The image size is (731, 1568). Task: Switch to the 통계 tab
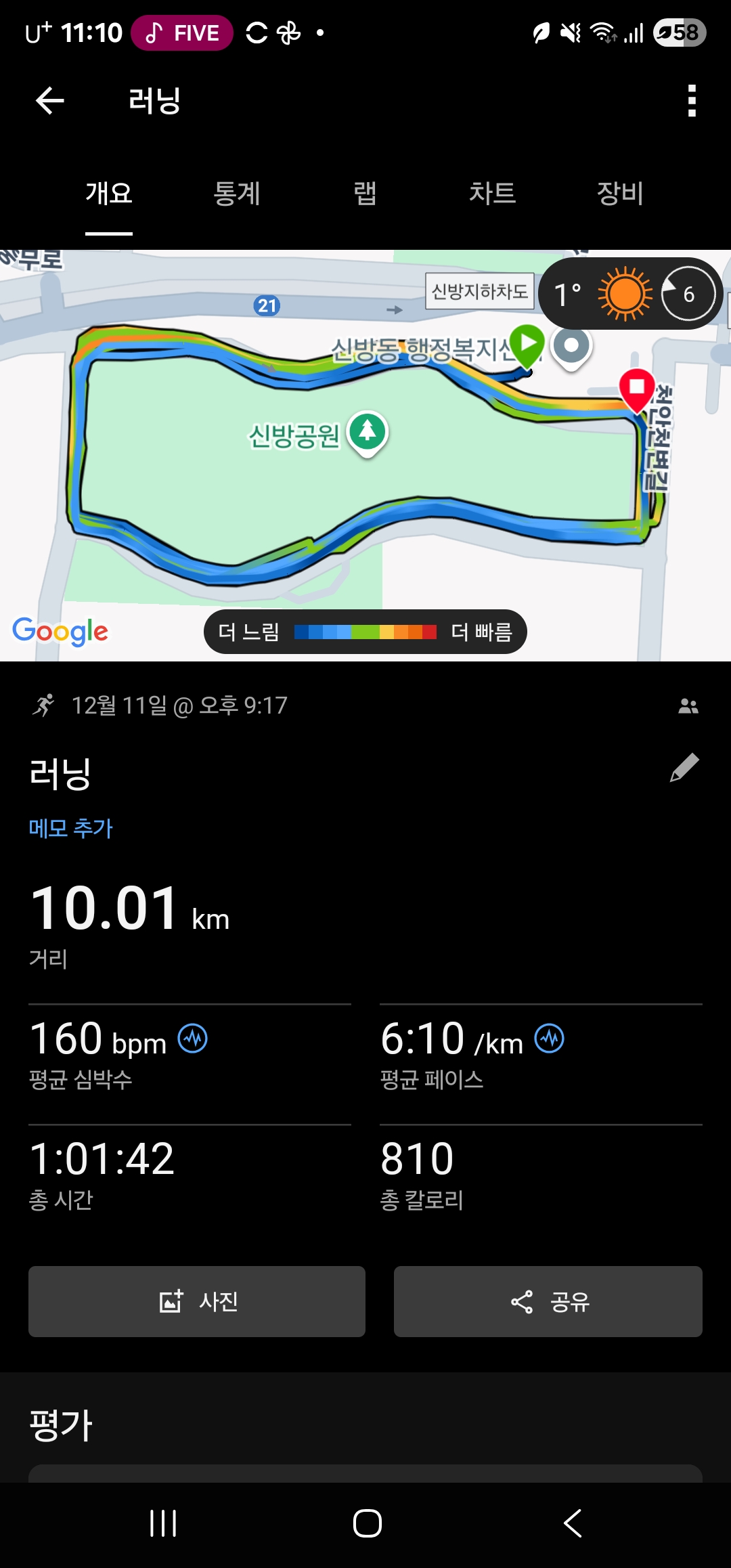(237, 194)
